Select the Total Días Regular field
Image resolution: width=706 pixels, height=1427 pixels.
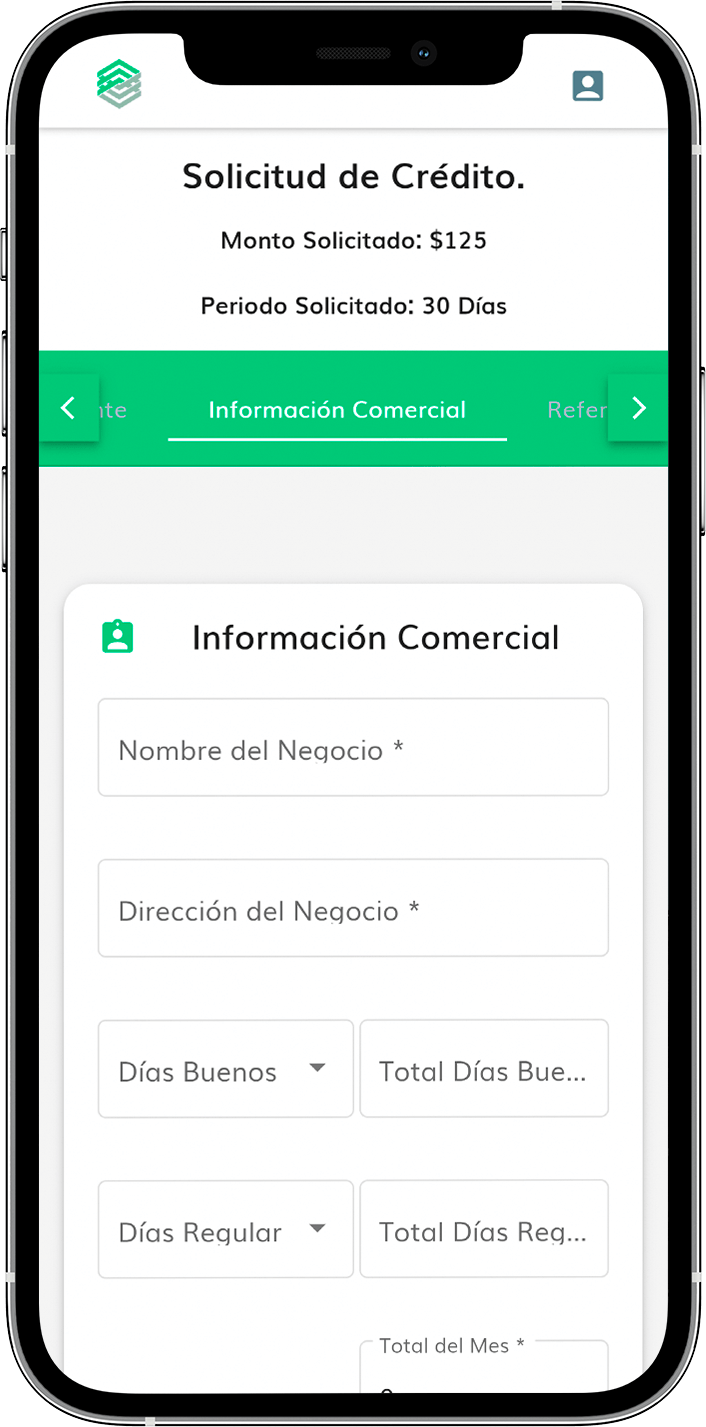coord(484,1230)
